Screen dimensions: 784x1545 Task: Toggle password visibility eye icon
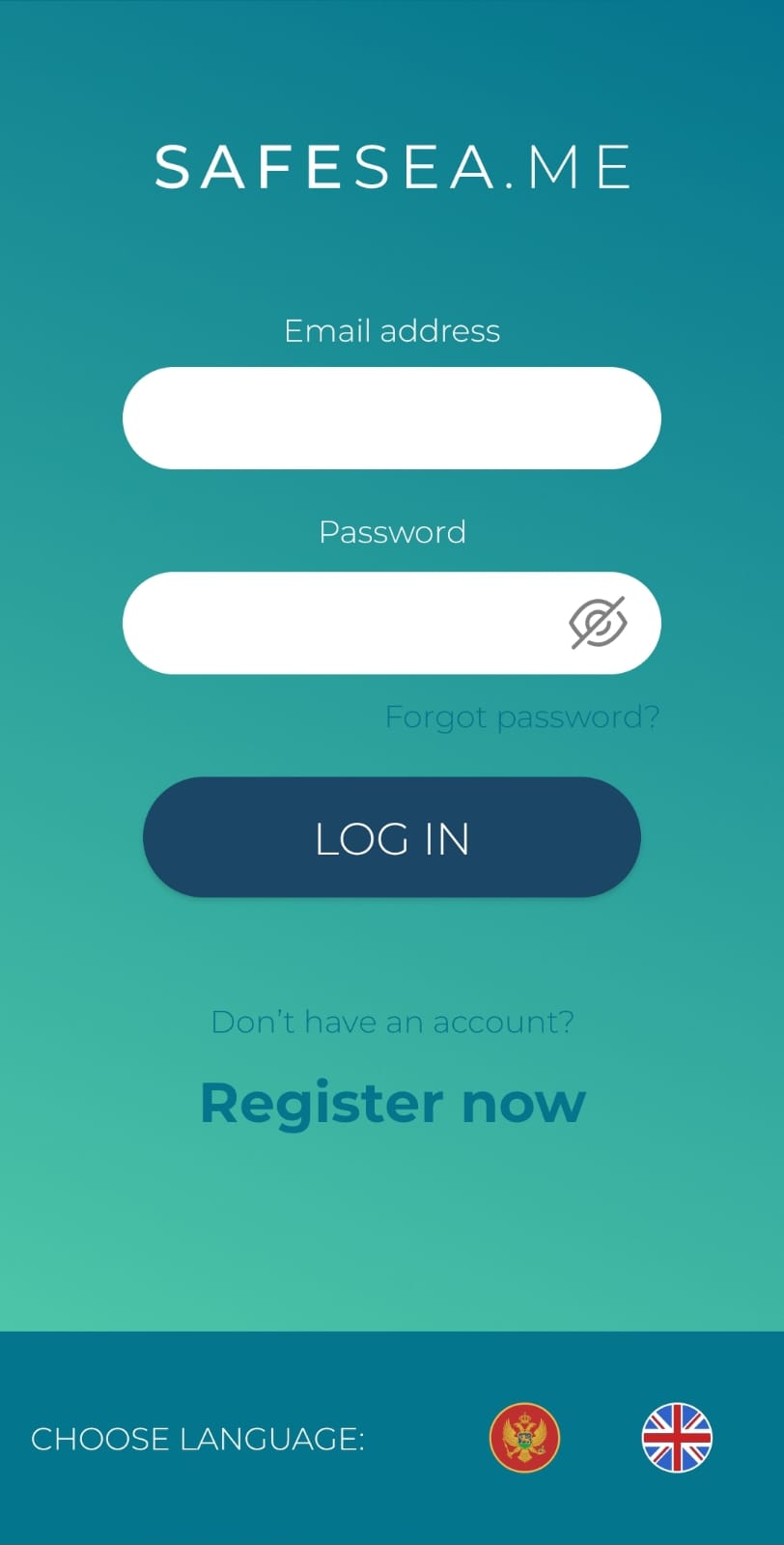(598, 623)
